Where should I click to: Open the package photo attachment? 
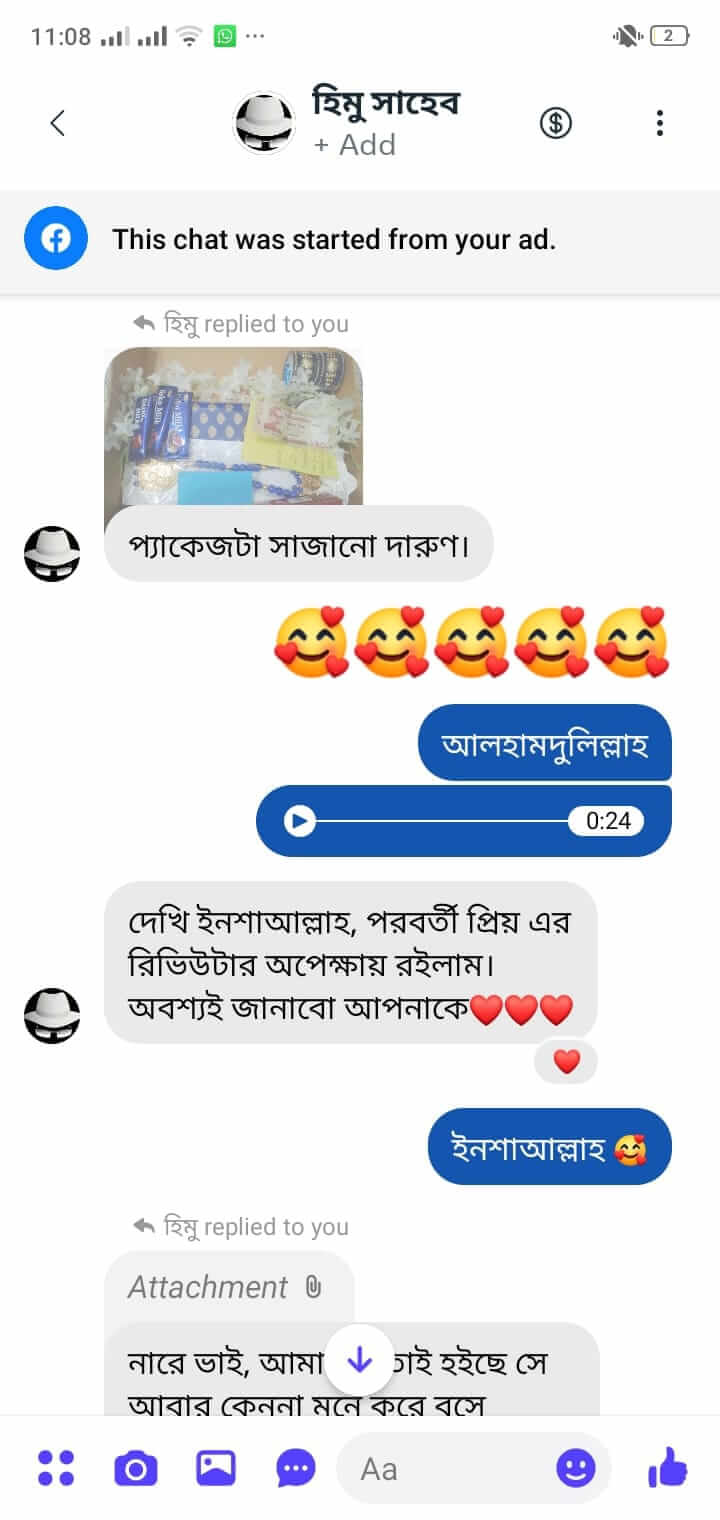pyautogui.click(x=233, y=427)
